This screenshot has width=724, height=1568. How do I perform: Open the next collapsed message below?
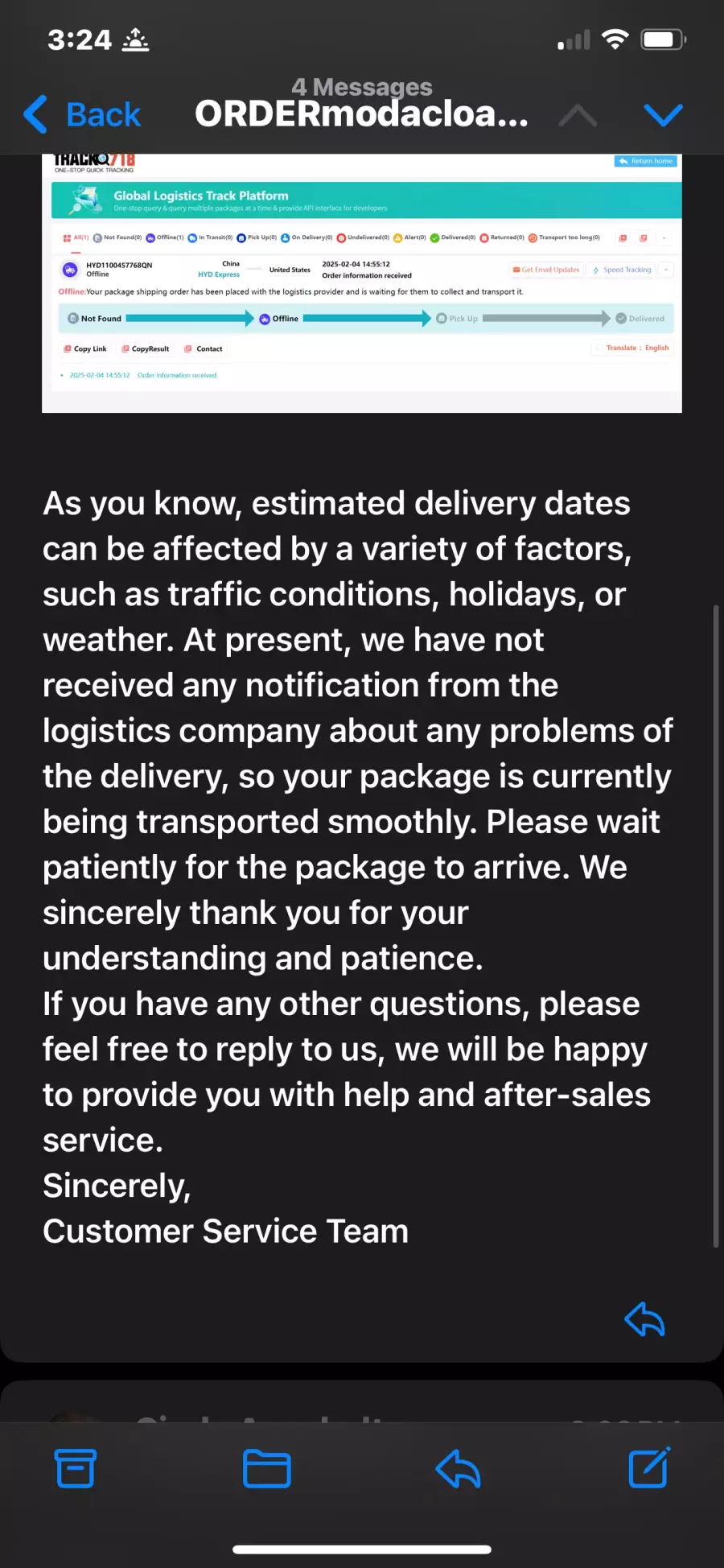click(x=361, y=1402)
